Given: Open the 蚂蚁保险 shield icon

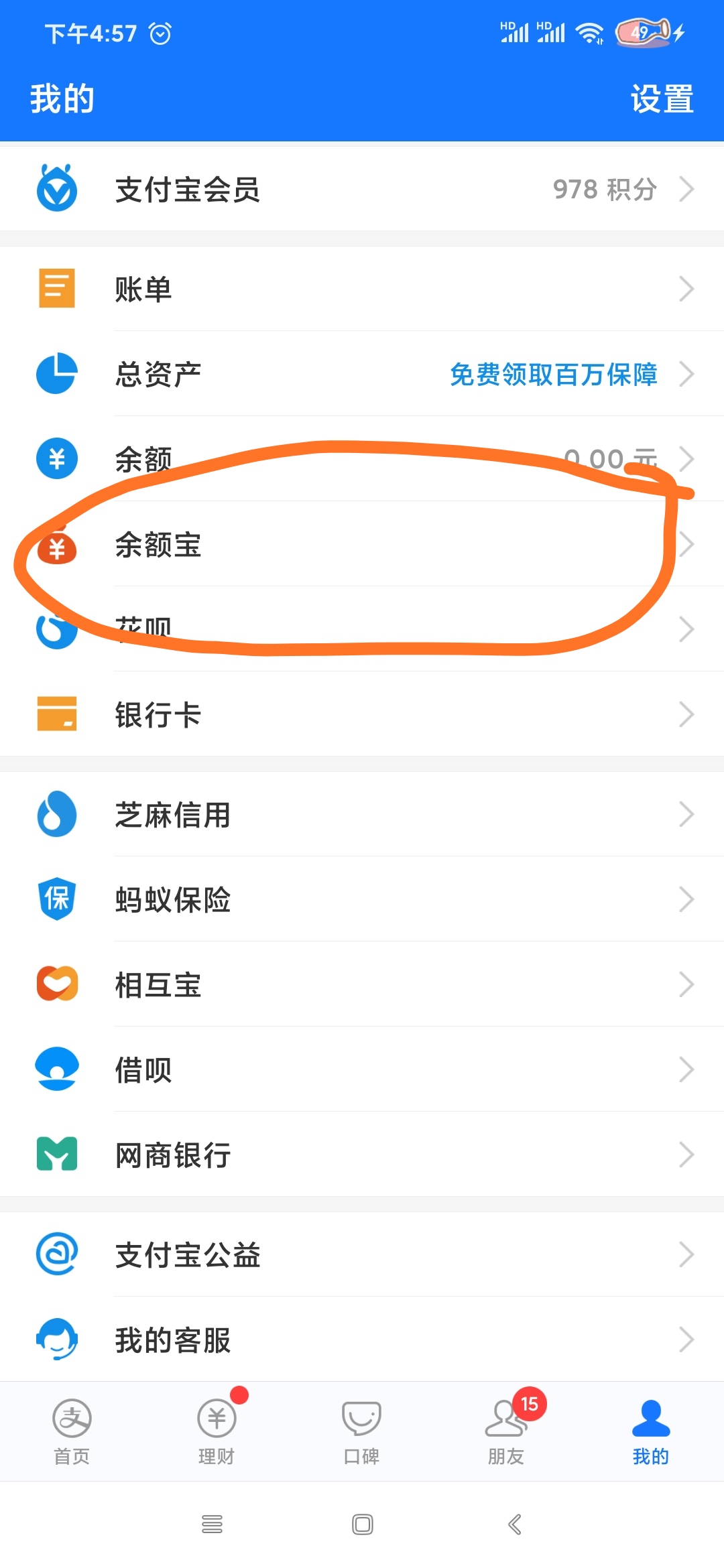Looking at the screenshot, I should coord(56,899).
